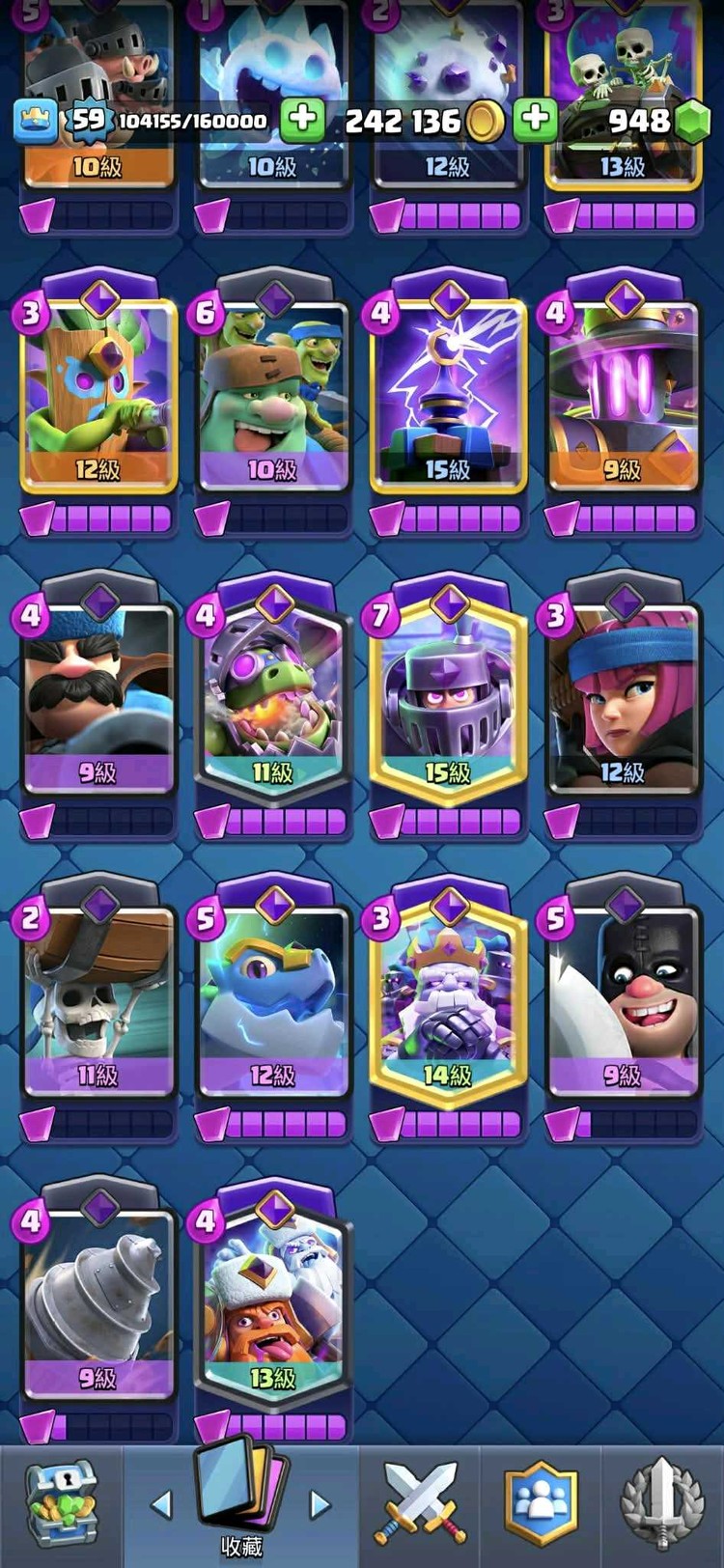Open the level 15 Tesla tower card
This screenshot has height=1568, width=724.
click(448, 398)
